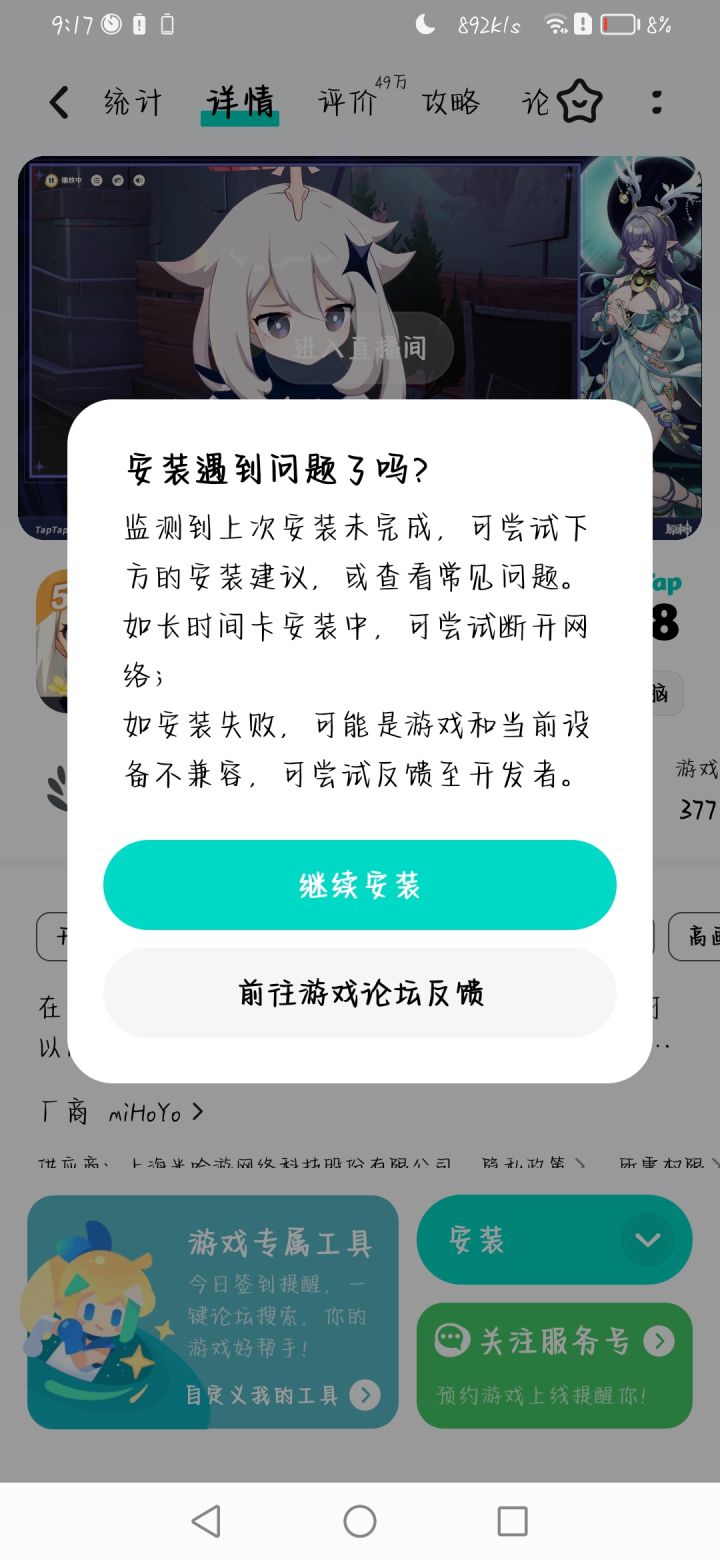
Task: Open the playlist icon on the video overlay
Action: [x=97, y=180]
